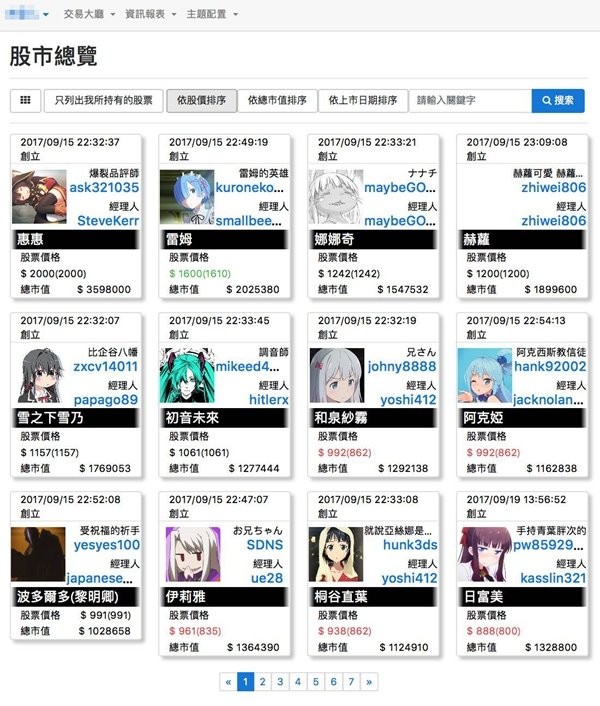Image resolution: width=600 pixels, height=706 pixels.
Task: Go to next page with » arrow
Action: (370, 682)
